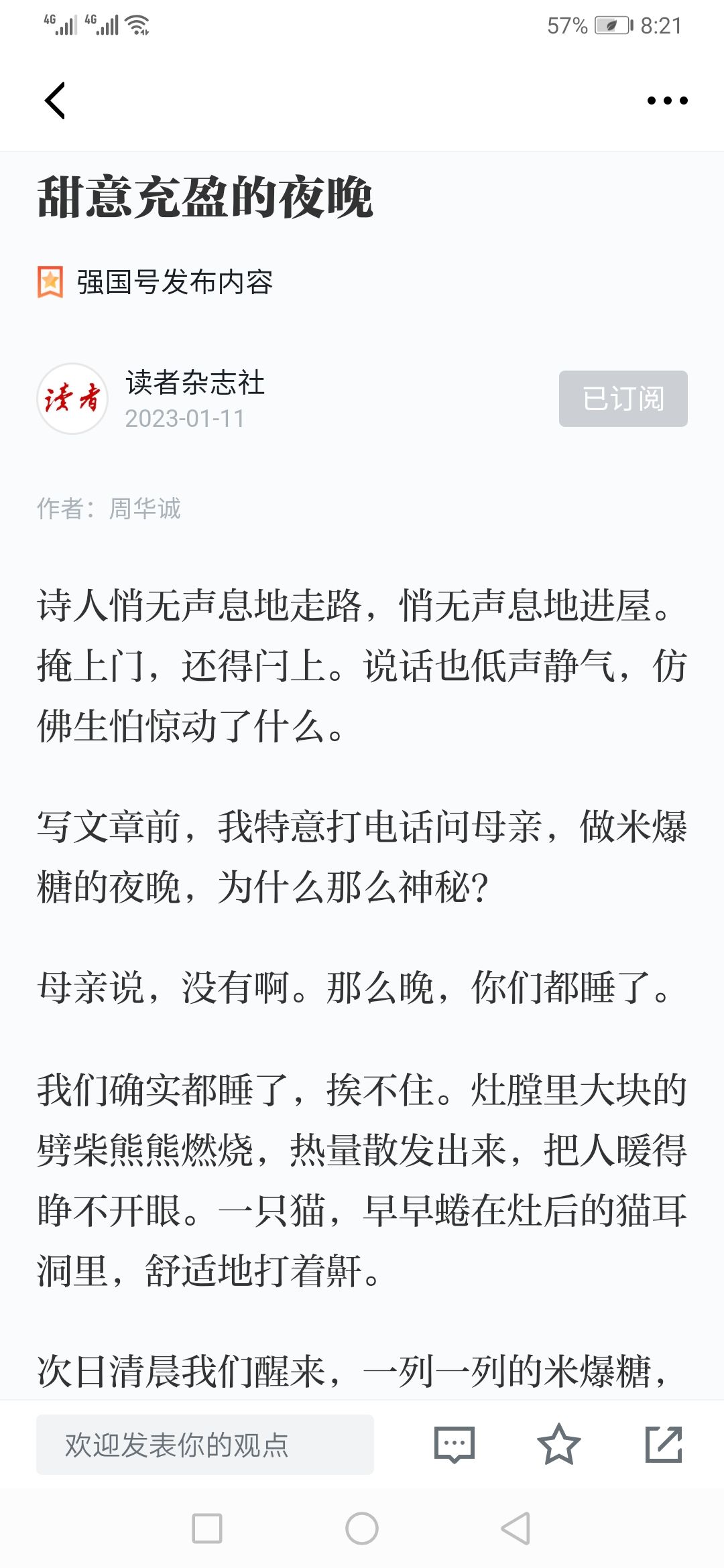Tap the 已订阅 subscription button

click(623, 399)
